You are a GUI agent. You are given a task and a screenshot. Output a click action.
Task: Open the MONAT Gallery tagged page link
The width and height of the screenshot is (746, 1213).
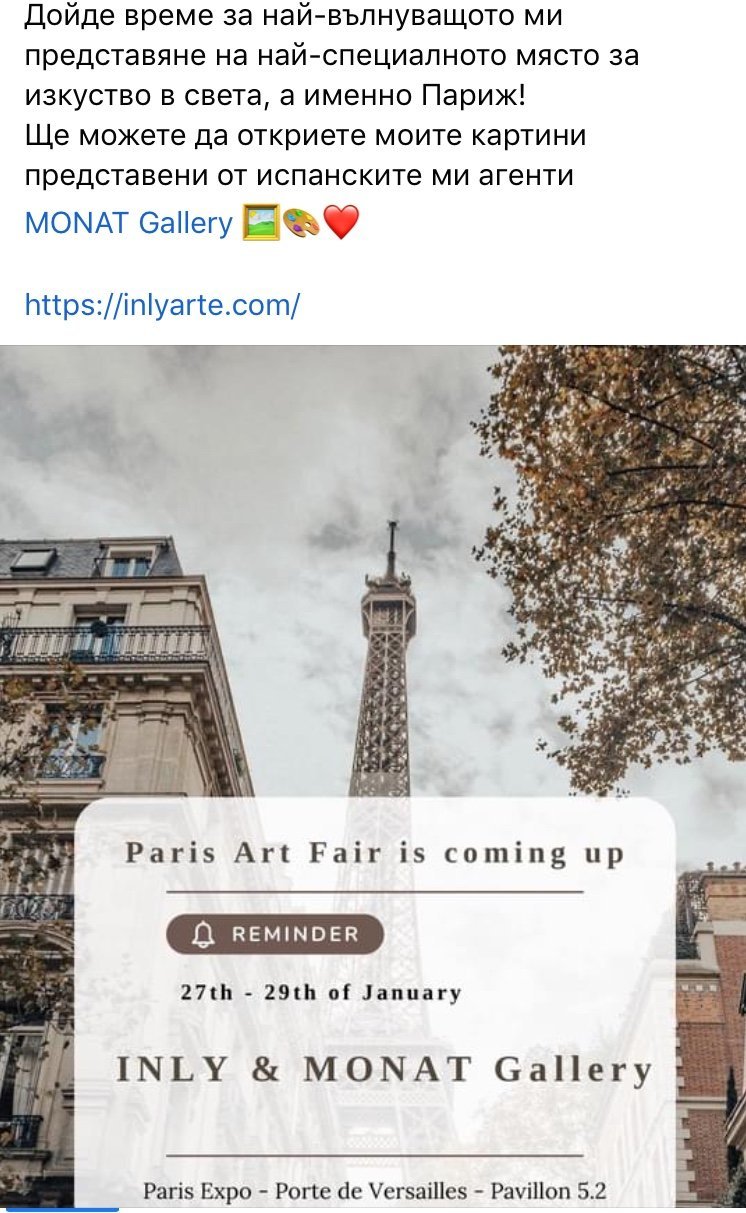pyautogui.click(x=128, y=222)
